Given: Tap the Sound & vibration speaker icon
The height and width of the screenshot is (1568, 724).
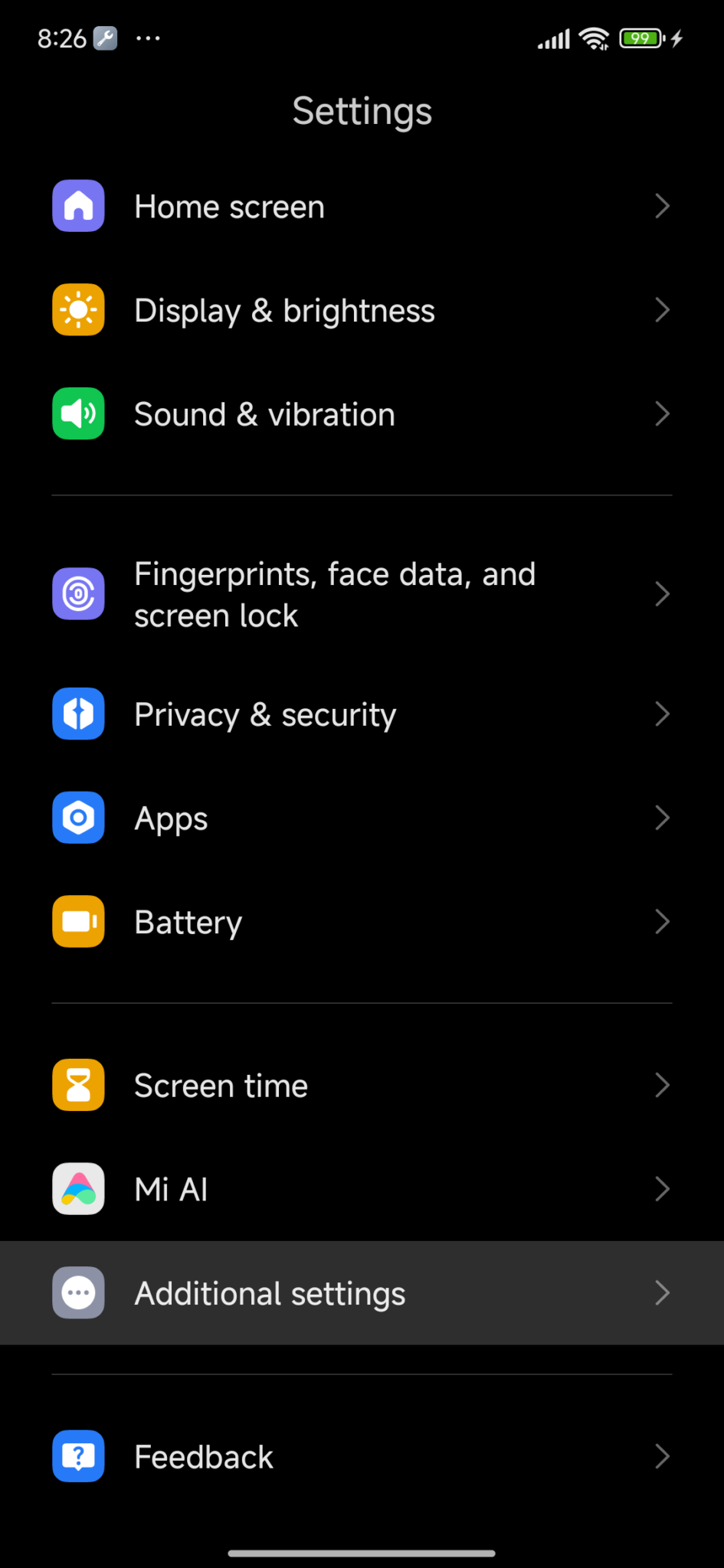Looking at the screenshot, I should pyautogui.click(x=77, y=413).
